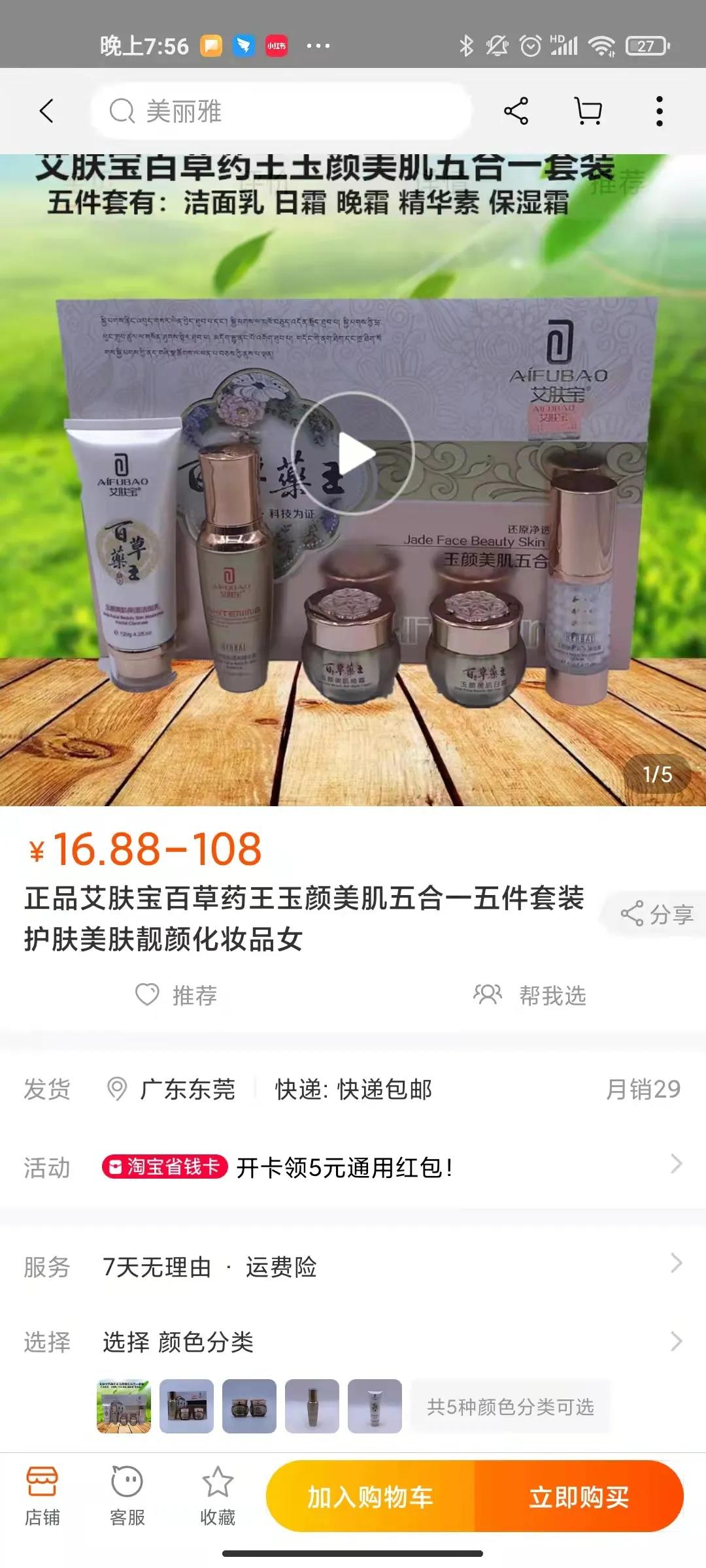Open the 帮我选 option
The image size is (706, 1568).
[x=530, y=995]
